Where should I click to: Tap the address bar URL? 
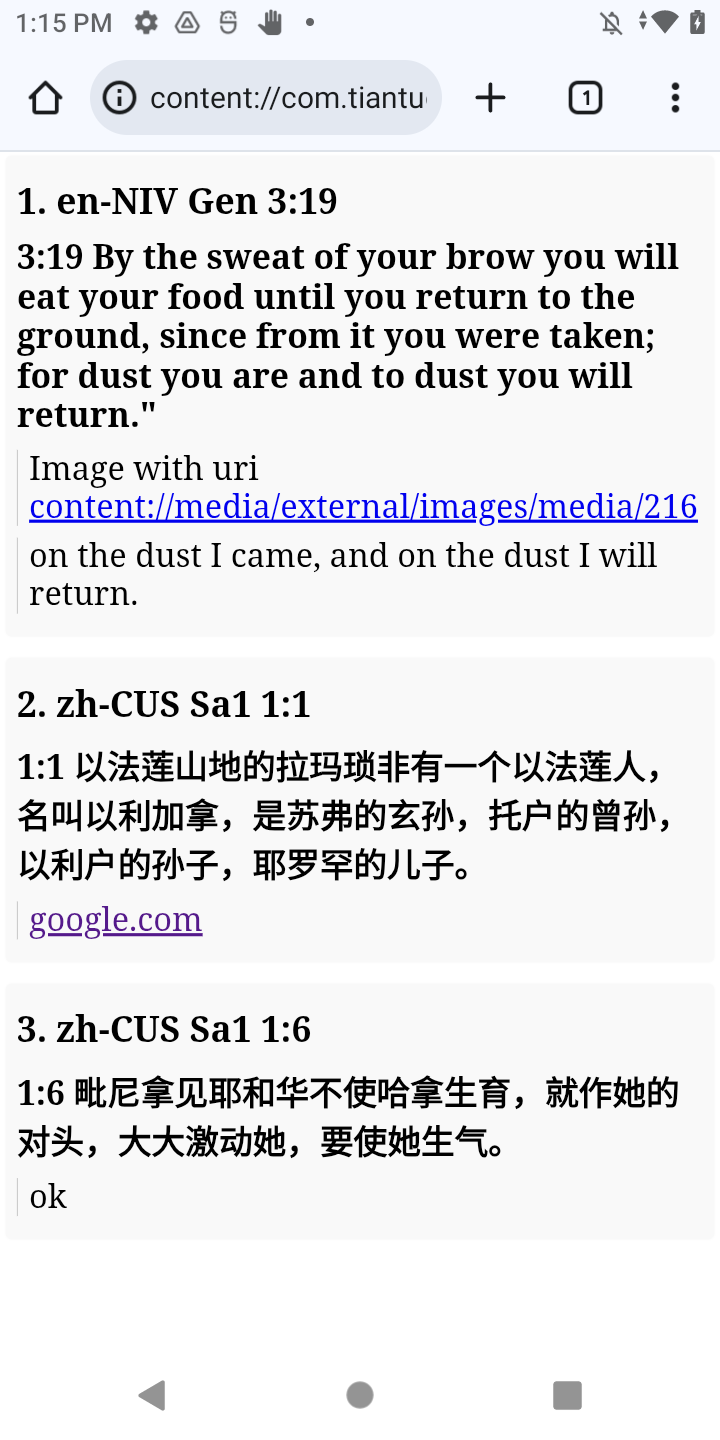click(288, 98)
